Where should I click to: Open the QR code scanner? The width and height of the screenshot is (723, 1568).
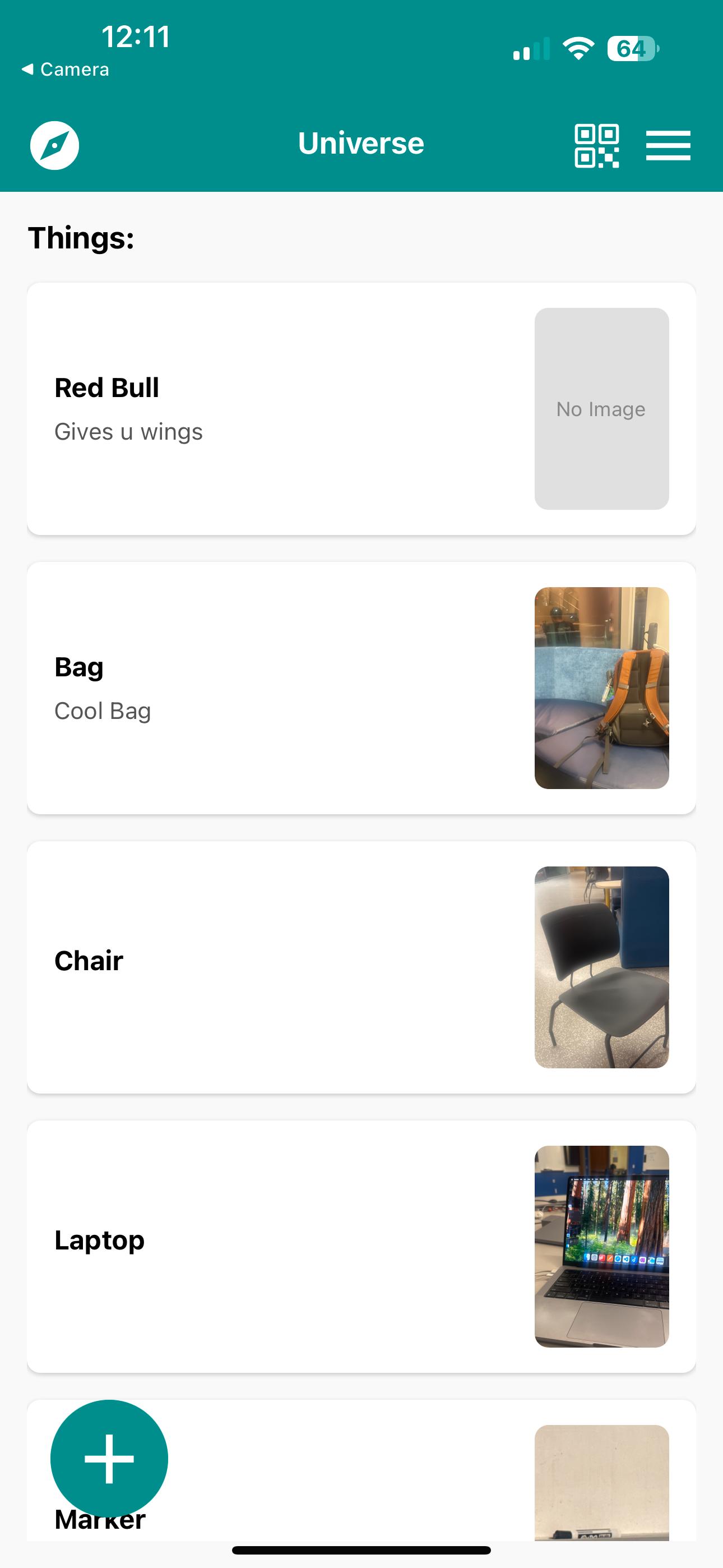coord(596,145)
